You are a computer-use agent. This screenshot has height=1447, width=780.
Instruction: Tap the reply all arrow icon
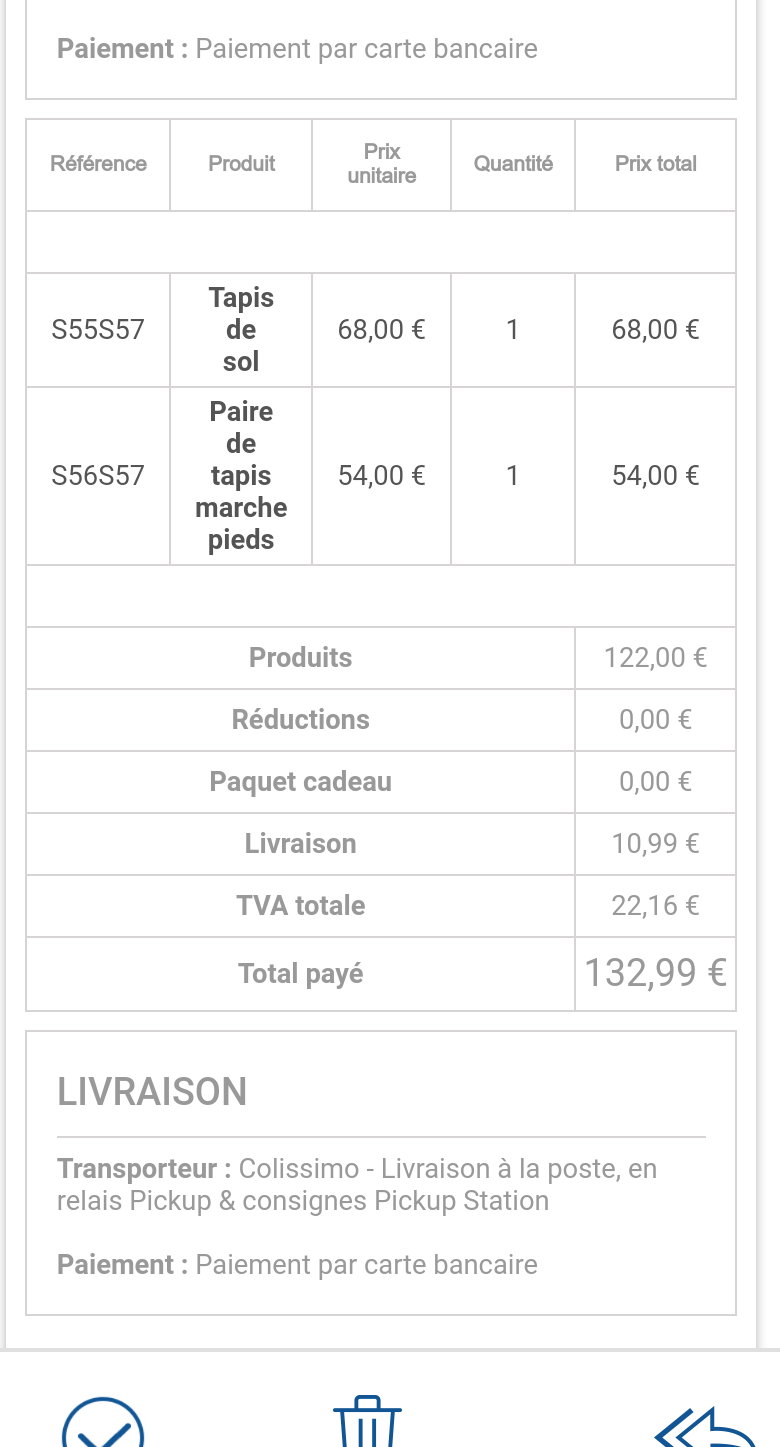pos(705,1427)
